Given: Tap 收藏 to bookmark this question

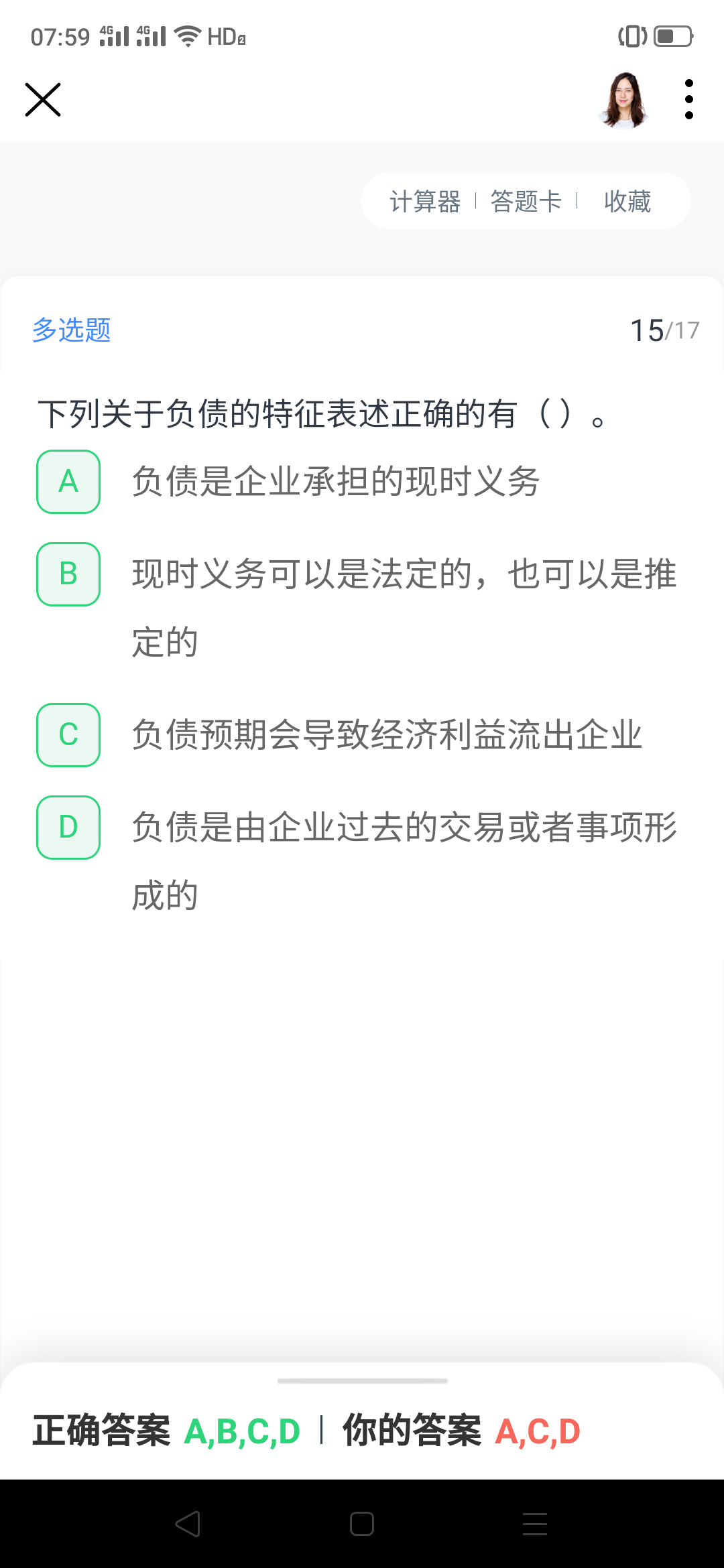Looking at the screenshot, I should pos(627,201).
